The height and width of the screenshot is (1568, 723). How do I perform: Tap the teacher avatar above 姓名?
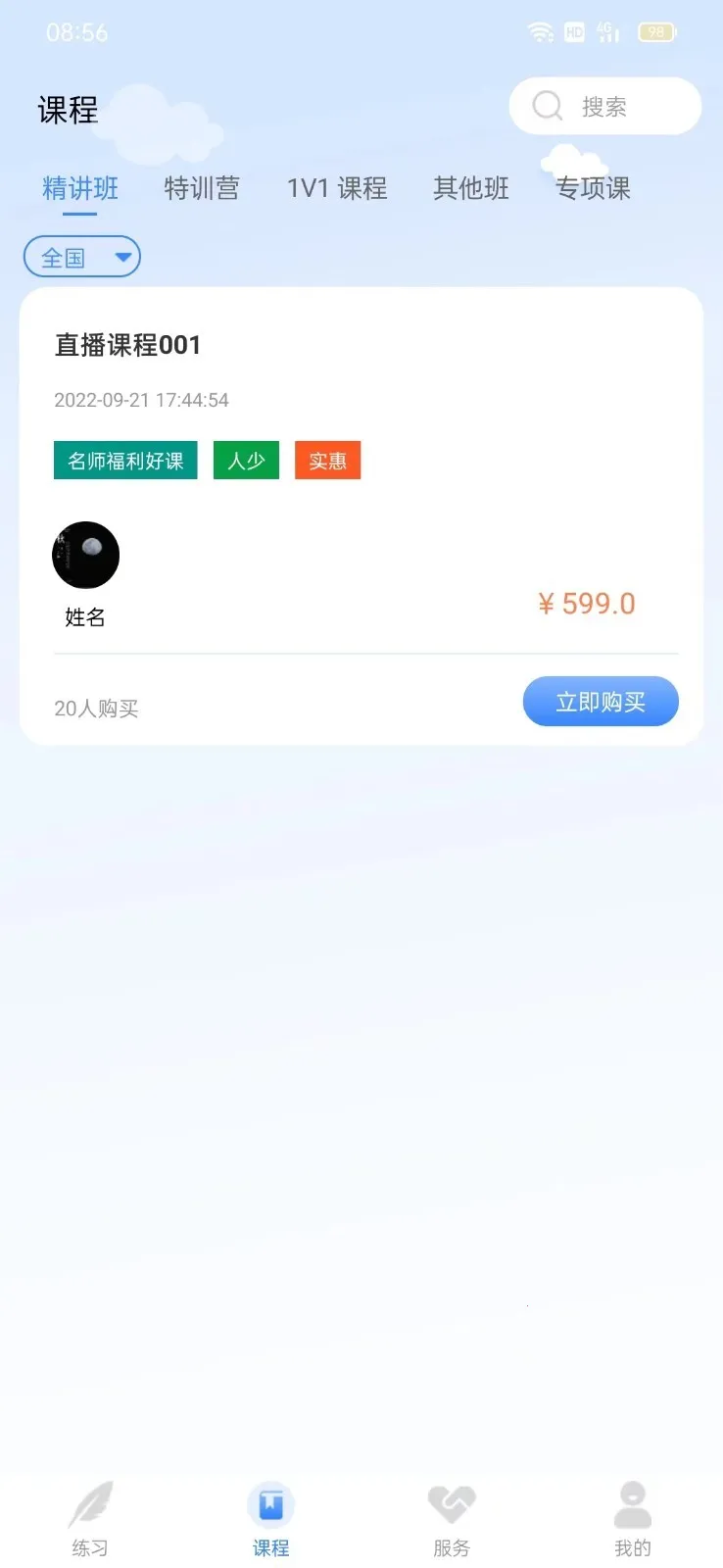pyautogui.click(x=85, y=555)
